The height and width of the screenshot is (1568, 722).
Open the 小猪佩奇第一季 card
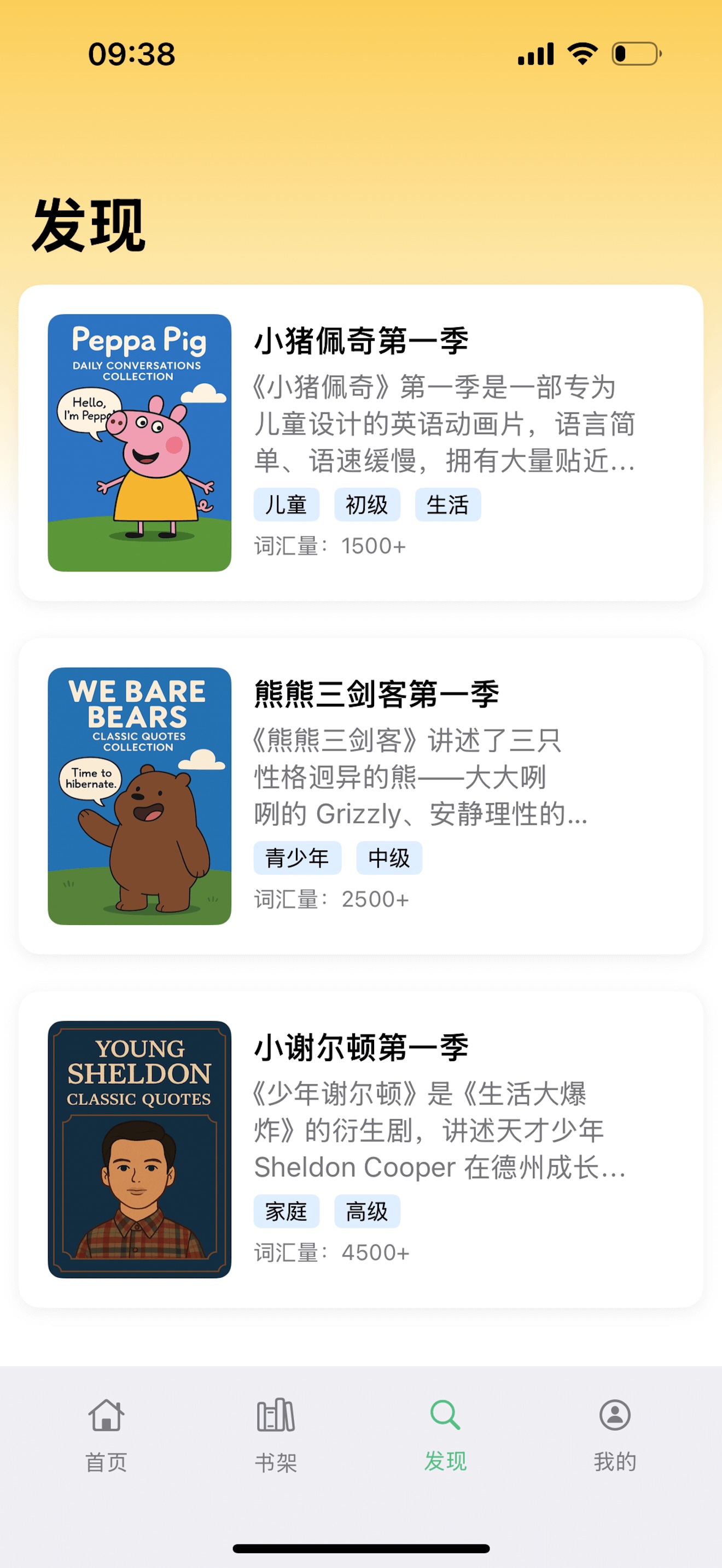point(360,442)
